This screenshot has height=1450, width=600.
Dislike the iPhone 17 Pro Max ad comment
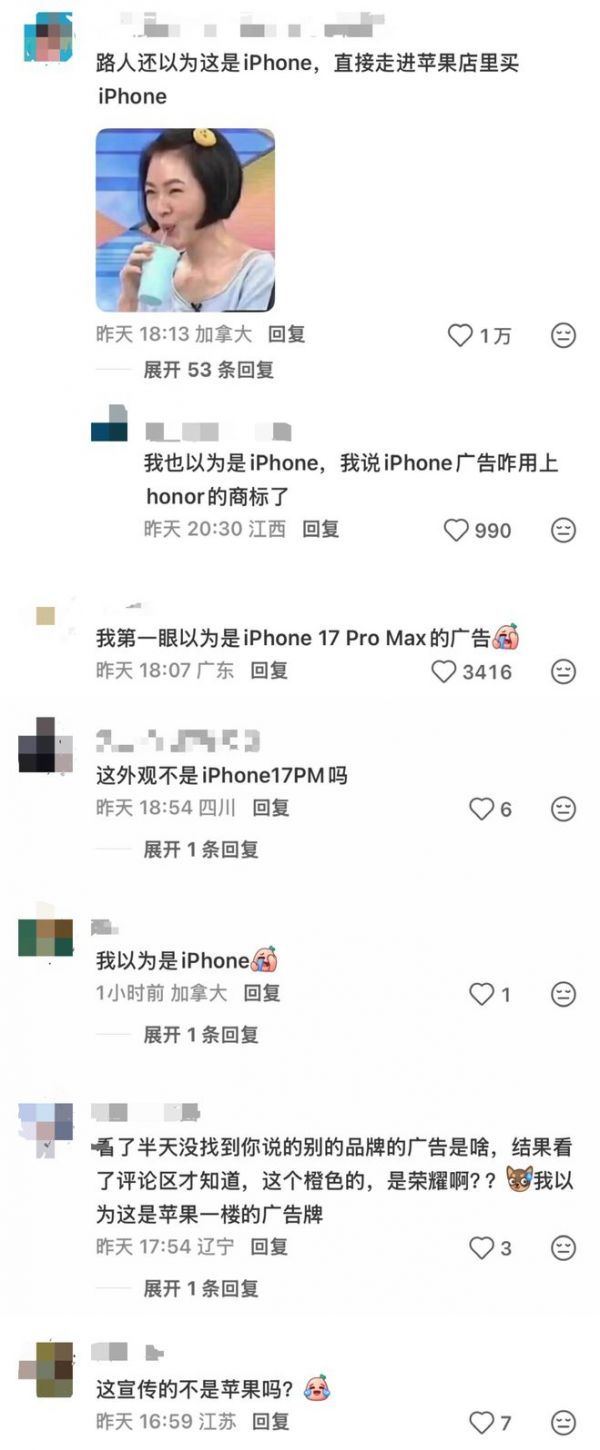point(564,671)
